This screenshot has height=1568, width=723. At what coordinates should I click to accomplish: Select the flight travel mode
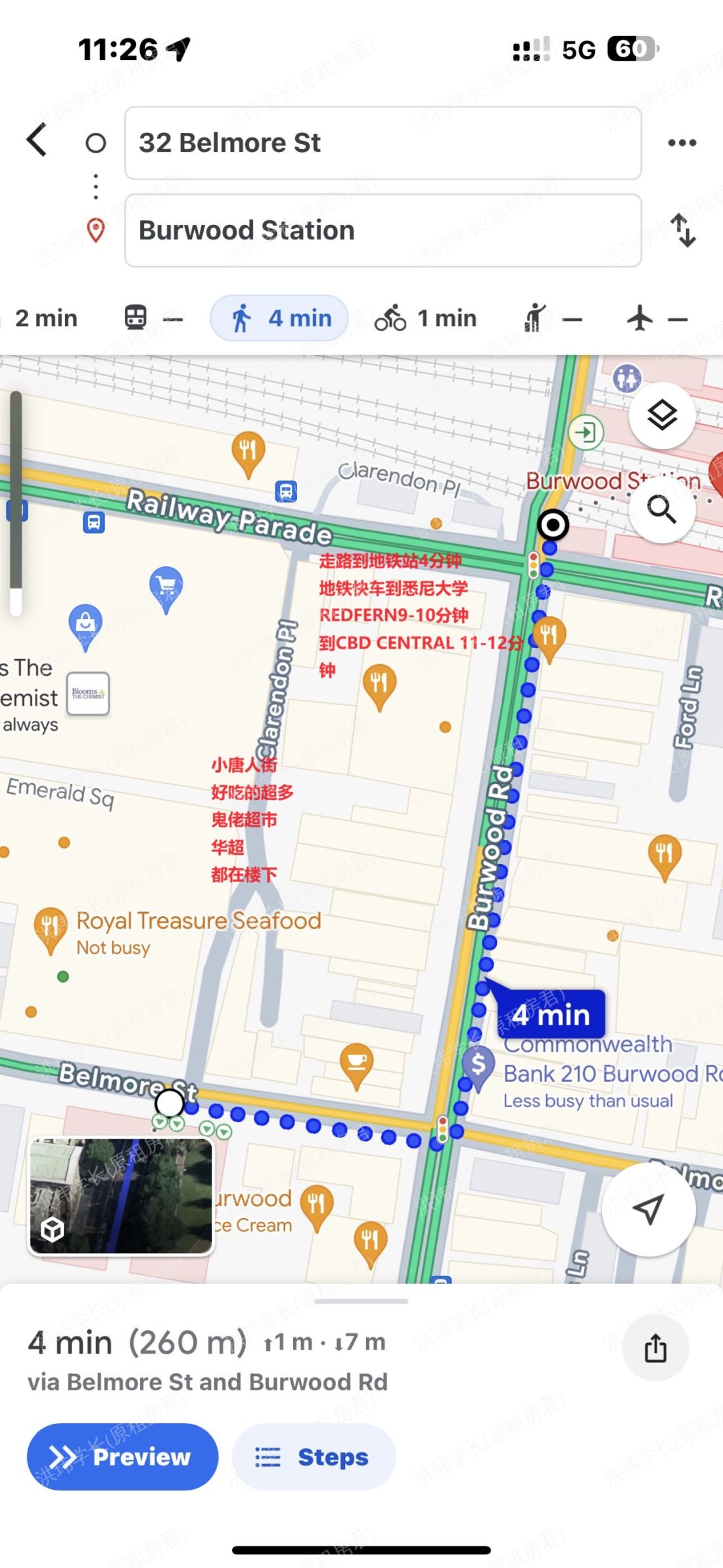point(656,318)
